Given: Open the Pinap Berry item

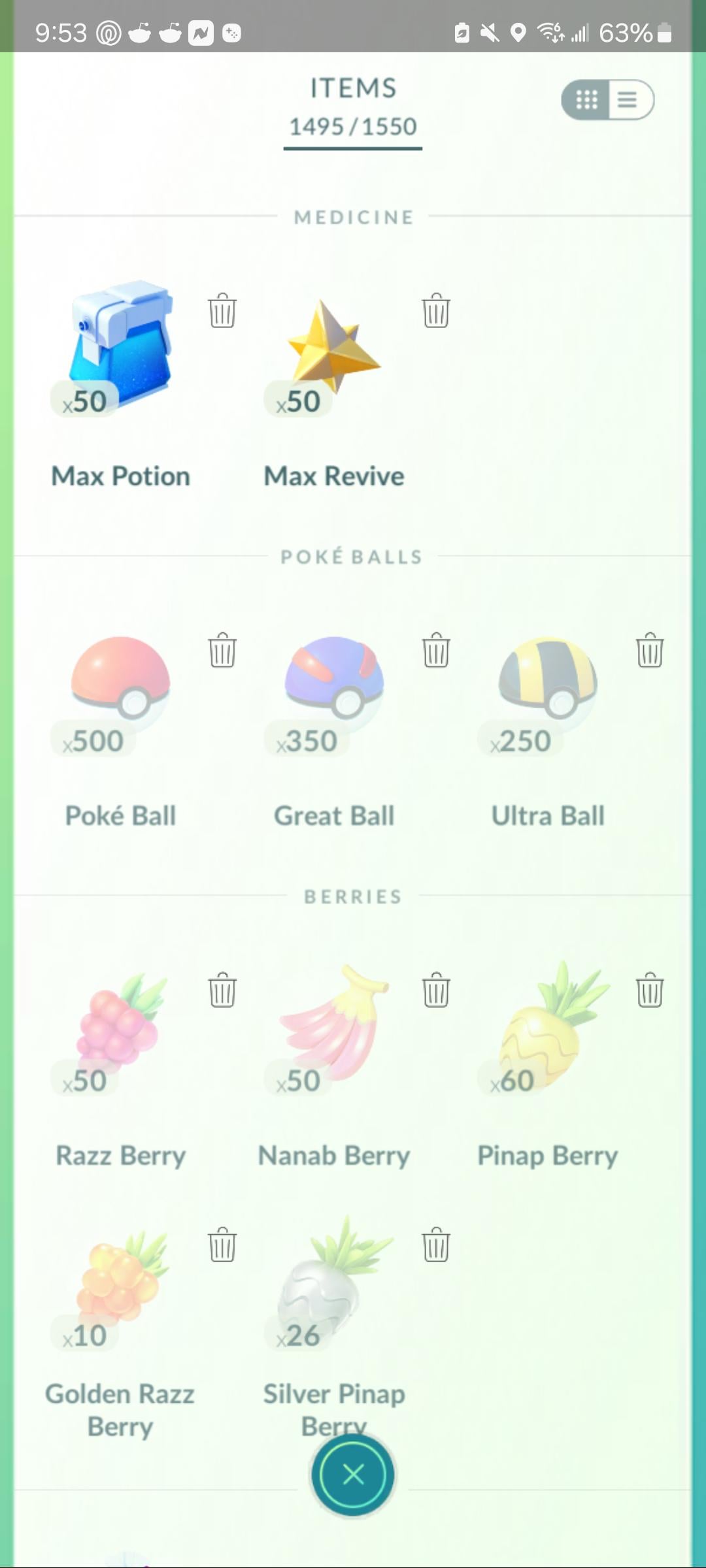Looking at the screenshot, I should pos(549,1026).
